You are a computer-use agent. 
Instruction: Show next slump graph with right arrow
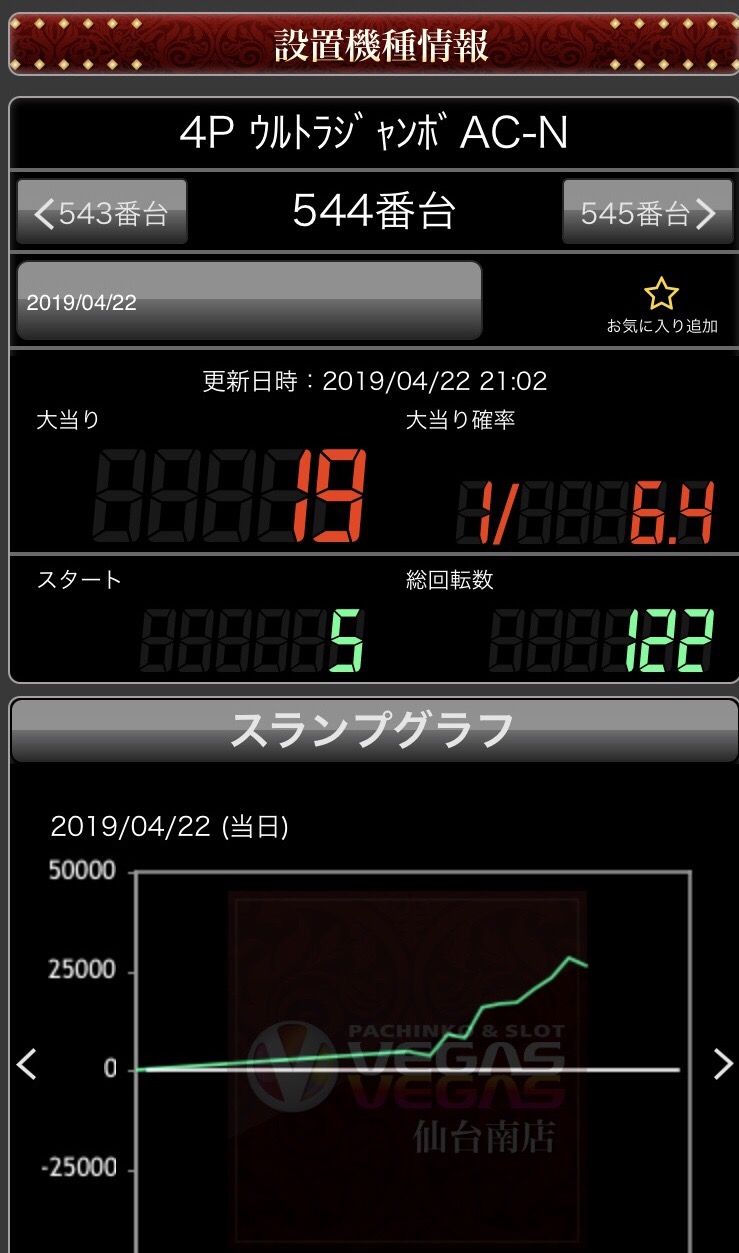click(x=722, y=1065)
